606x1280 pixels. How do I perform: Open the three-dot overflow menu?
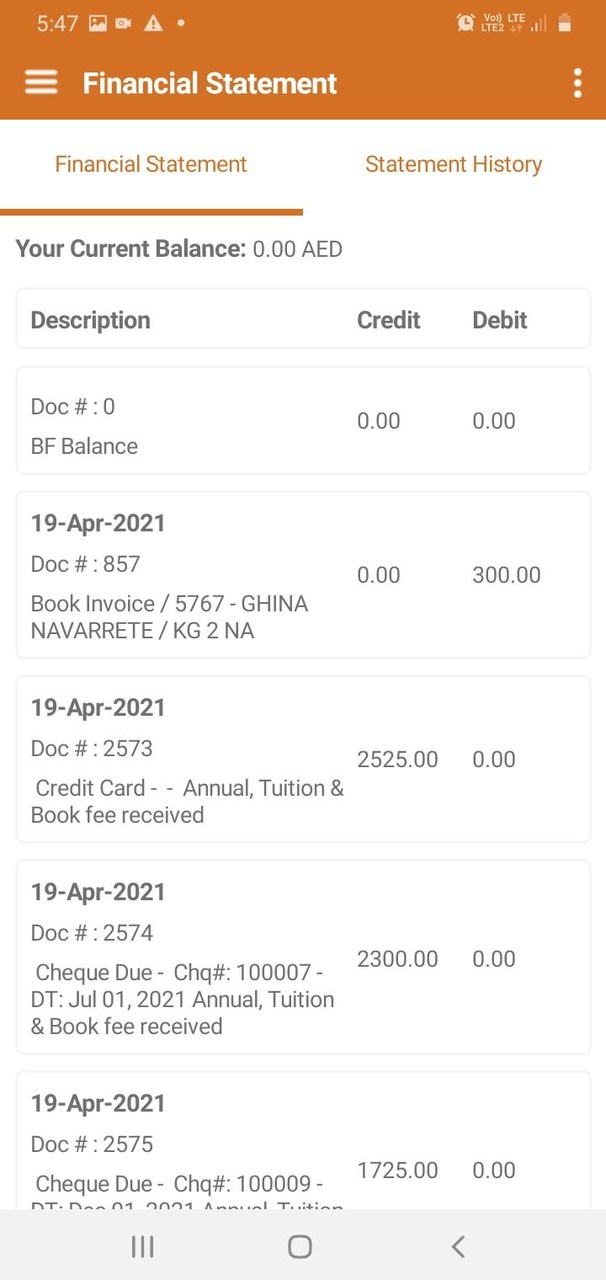[577, 83]
